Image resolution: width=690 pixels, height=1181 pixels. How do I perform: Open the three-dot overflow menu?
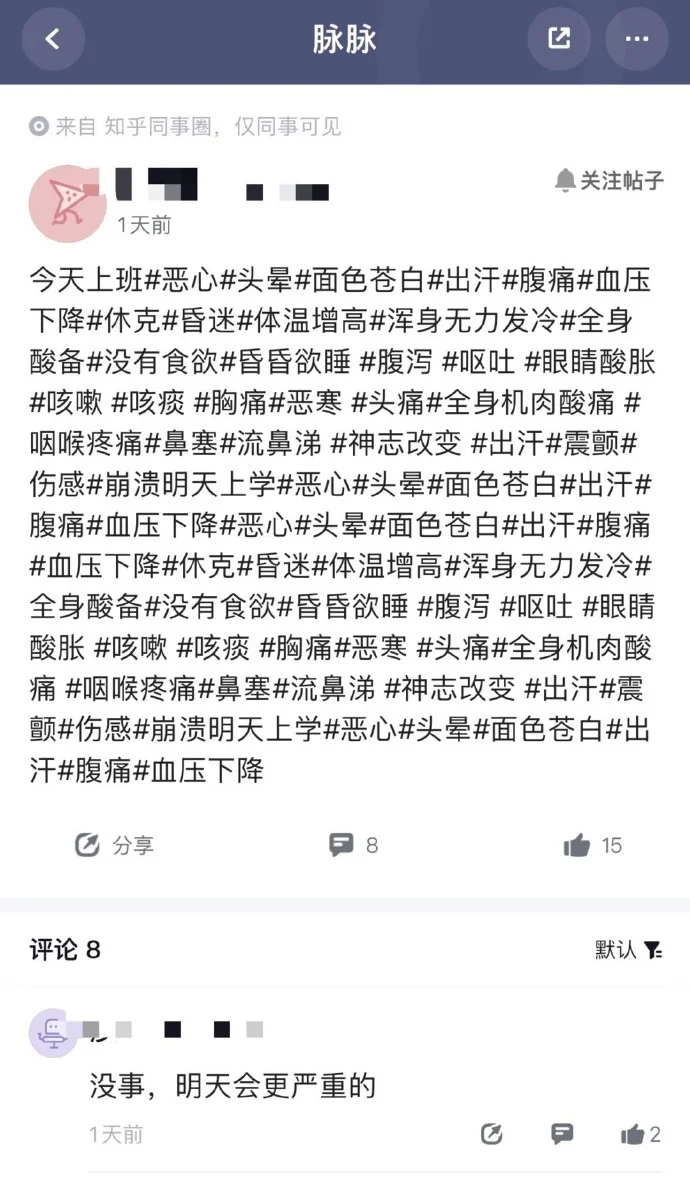[637, 39]
